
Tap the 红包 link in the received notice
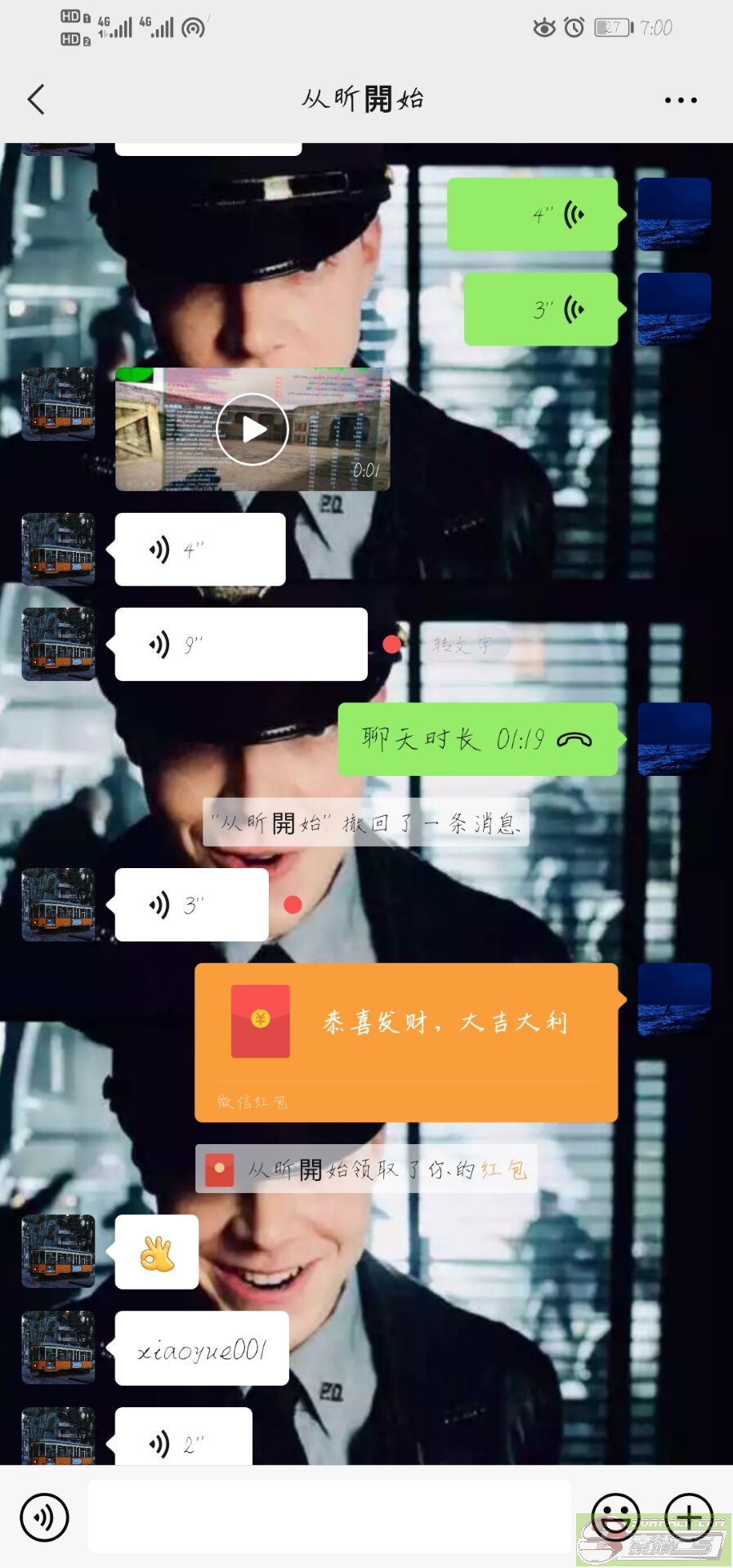tap(504, 1169)
